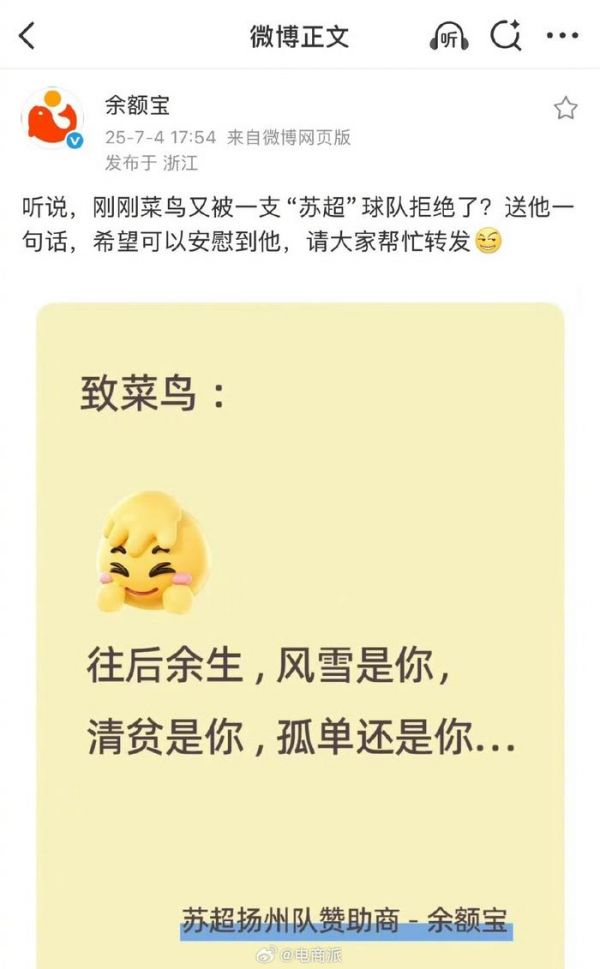Open the three-dot overflow menu
The image size is (600, 969).
pyautogui.click(x=562, y=37)
